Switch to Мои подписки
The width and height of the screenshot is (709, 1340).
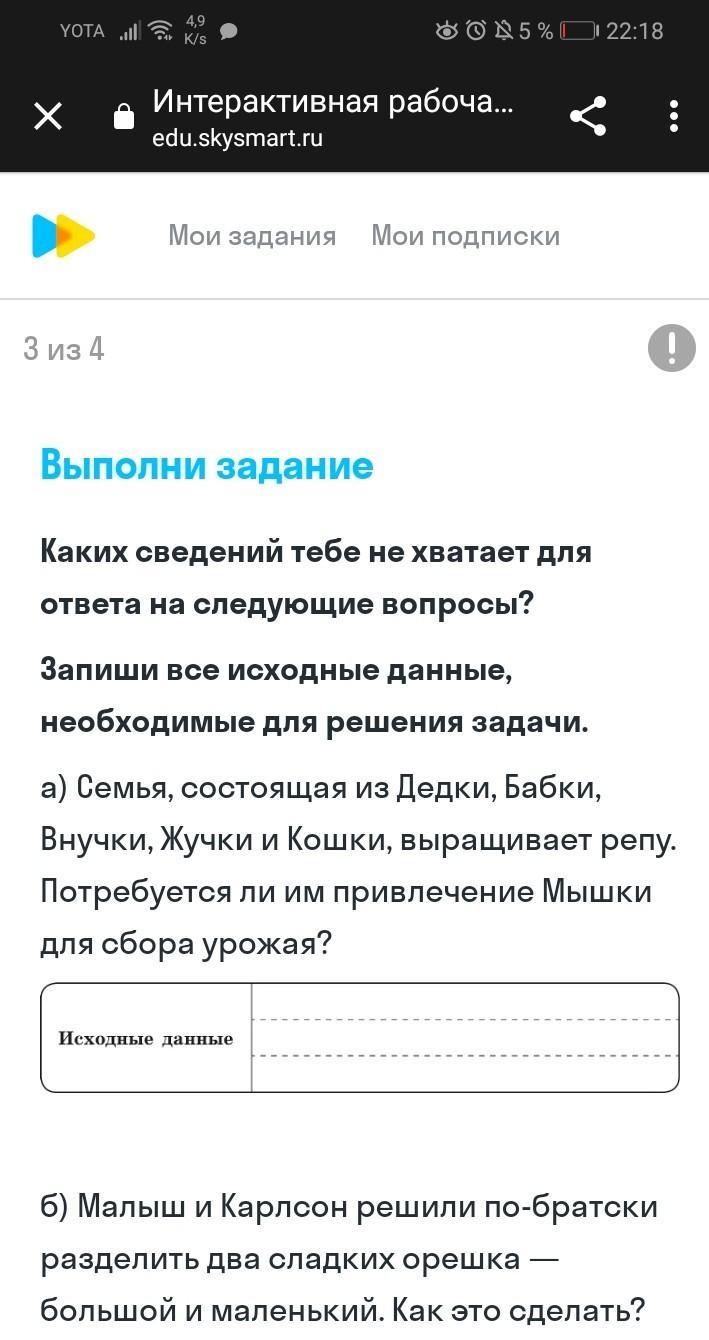pos(466,236)
